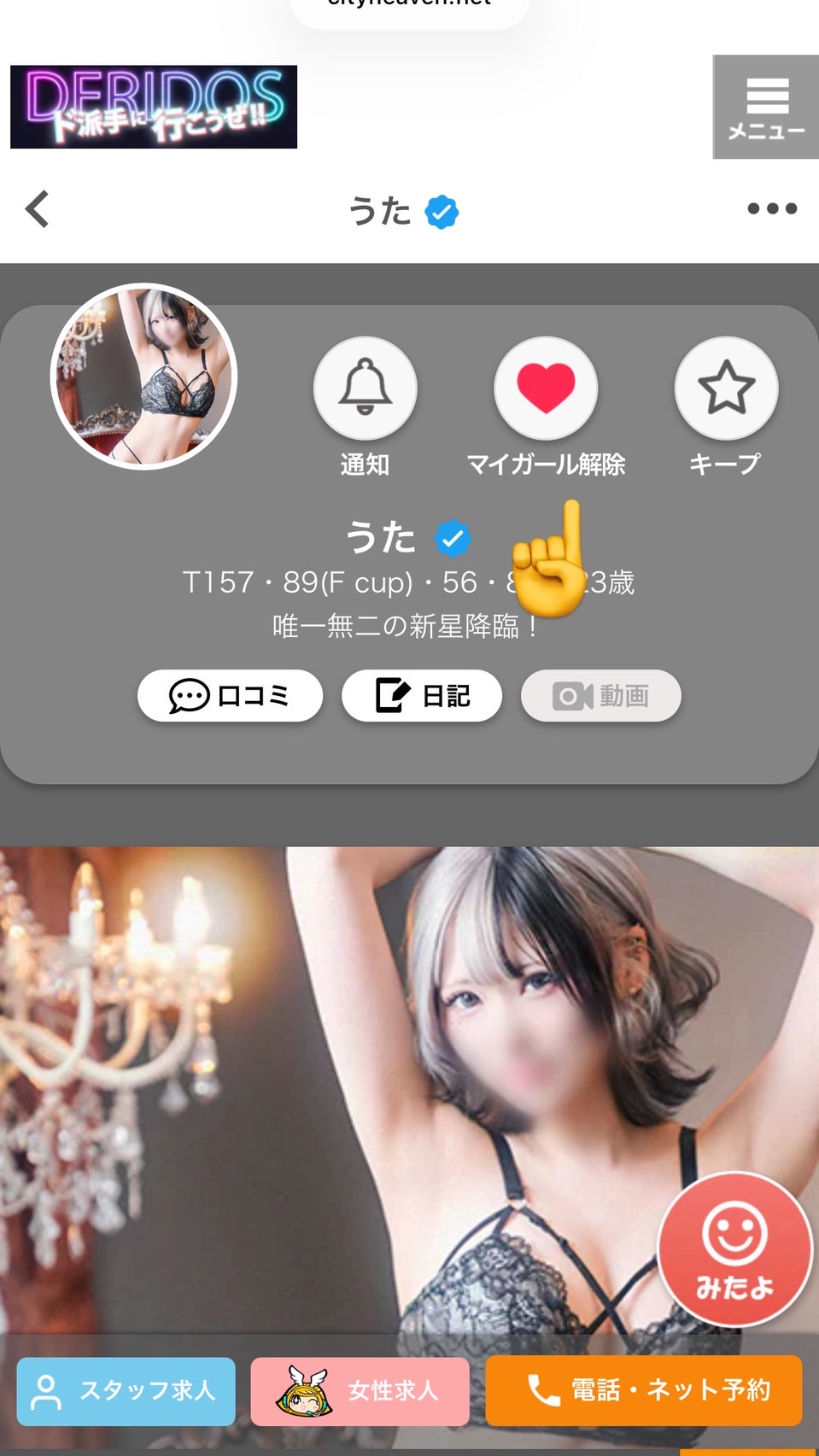Open スタッフ求人 staff recruitment
This screenshot has width=819, height=1456.
[x=126, y=1390]
